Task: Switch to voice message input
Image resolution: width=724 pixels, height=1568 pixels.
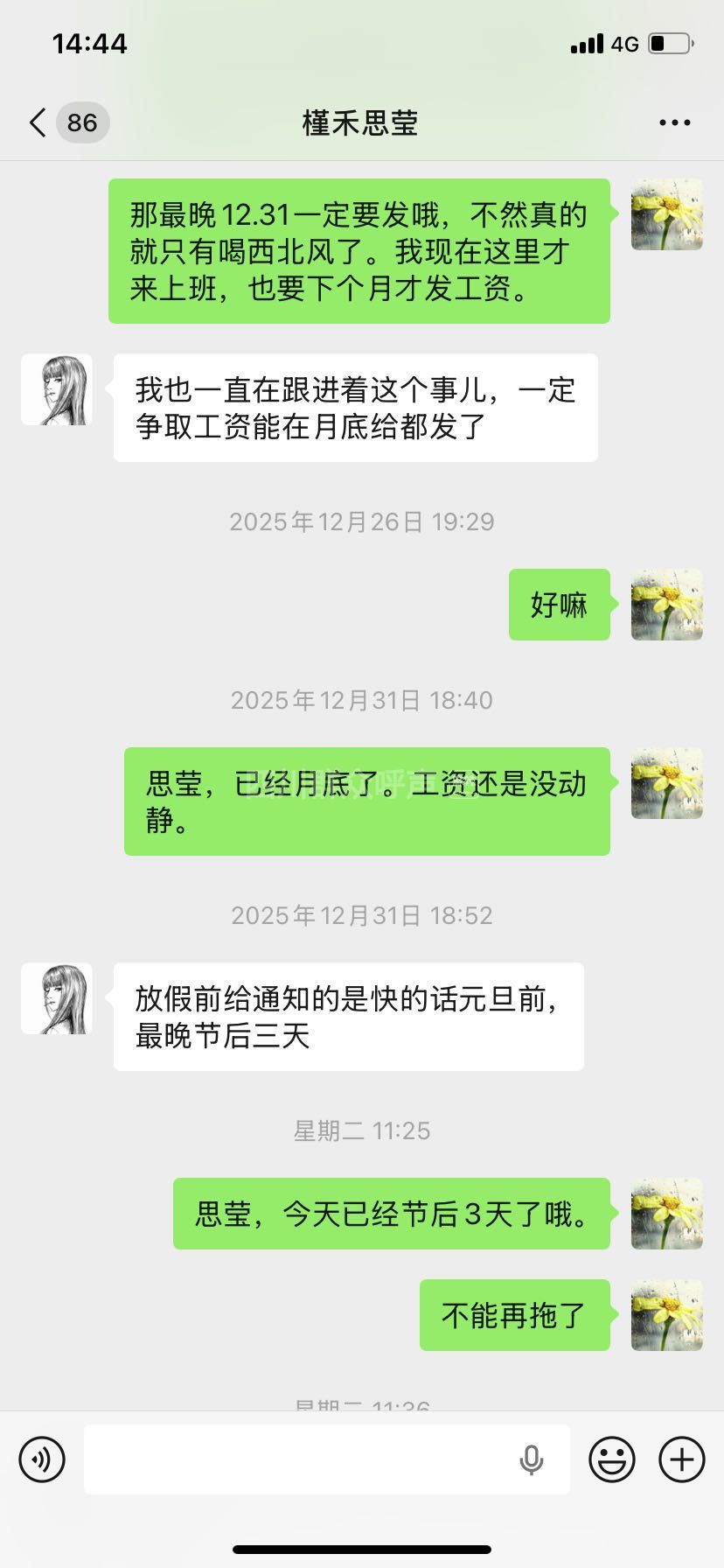Action: tap(42, 1459)
